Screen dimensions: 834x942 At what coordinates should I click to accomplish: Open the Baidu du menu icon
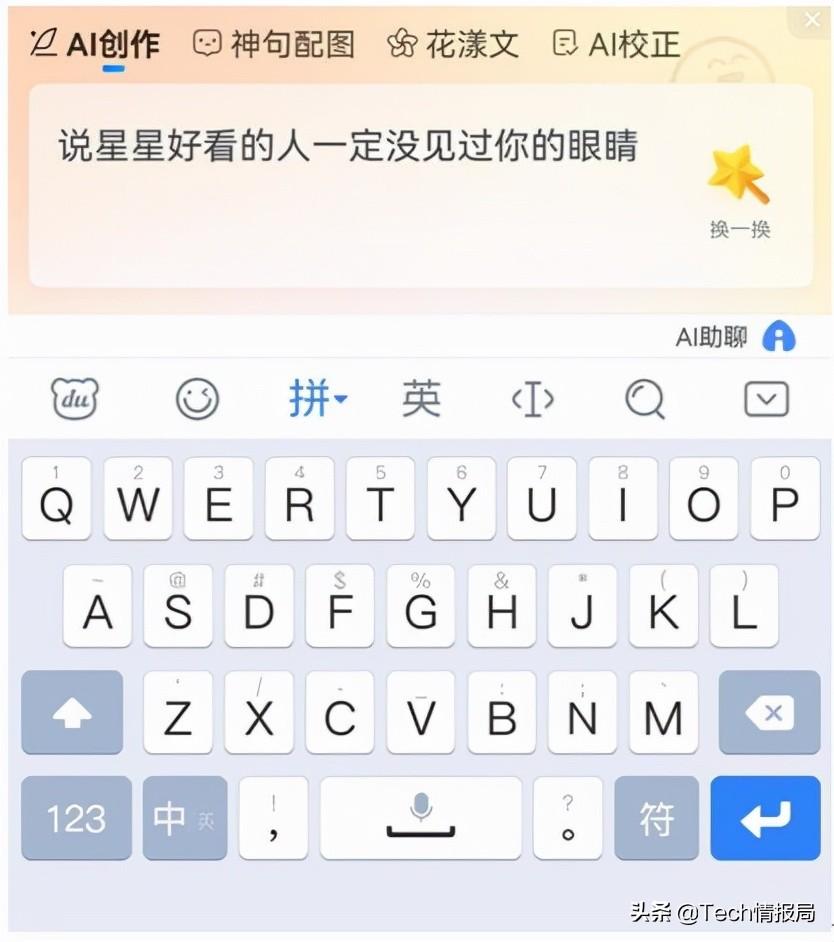point(77,400)
